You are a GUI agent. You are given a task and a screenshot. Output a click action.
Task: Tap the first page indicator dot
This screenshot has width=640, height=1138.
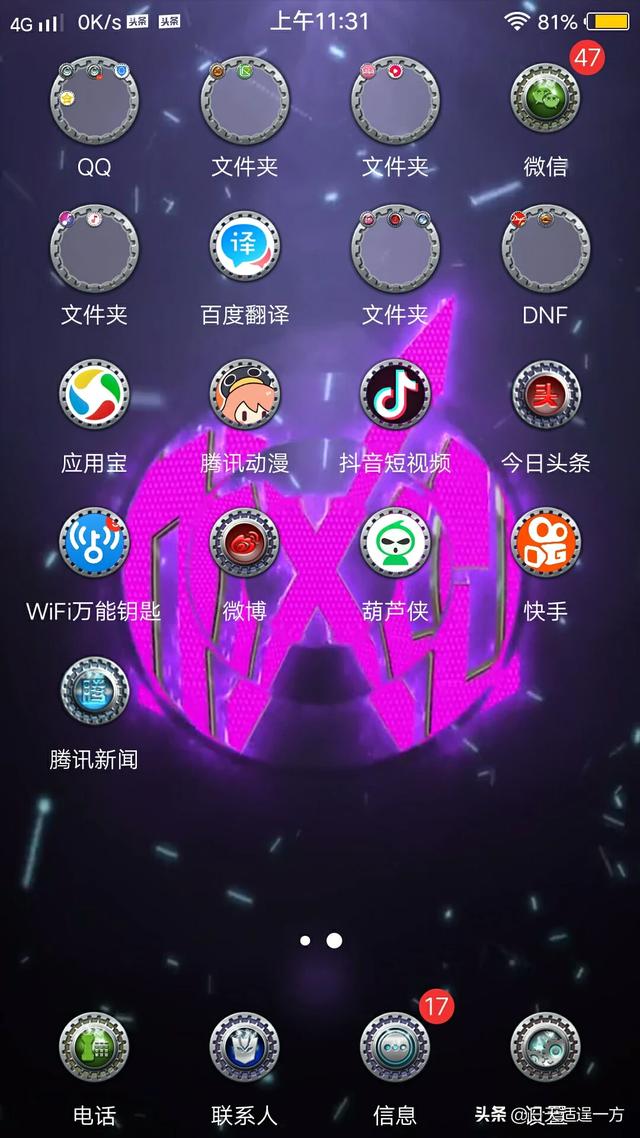tap(305, 940)
